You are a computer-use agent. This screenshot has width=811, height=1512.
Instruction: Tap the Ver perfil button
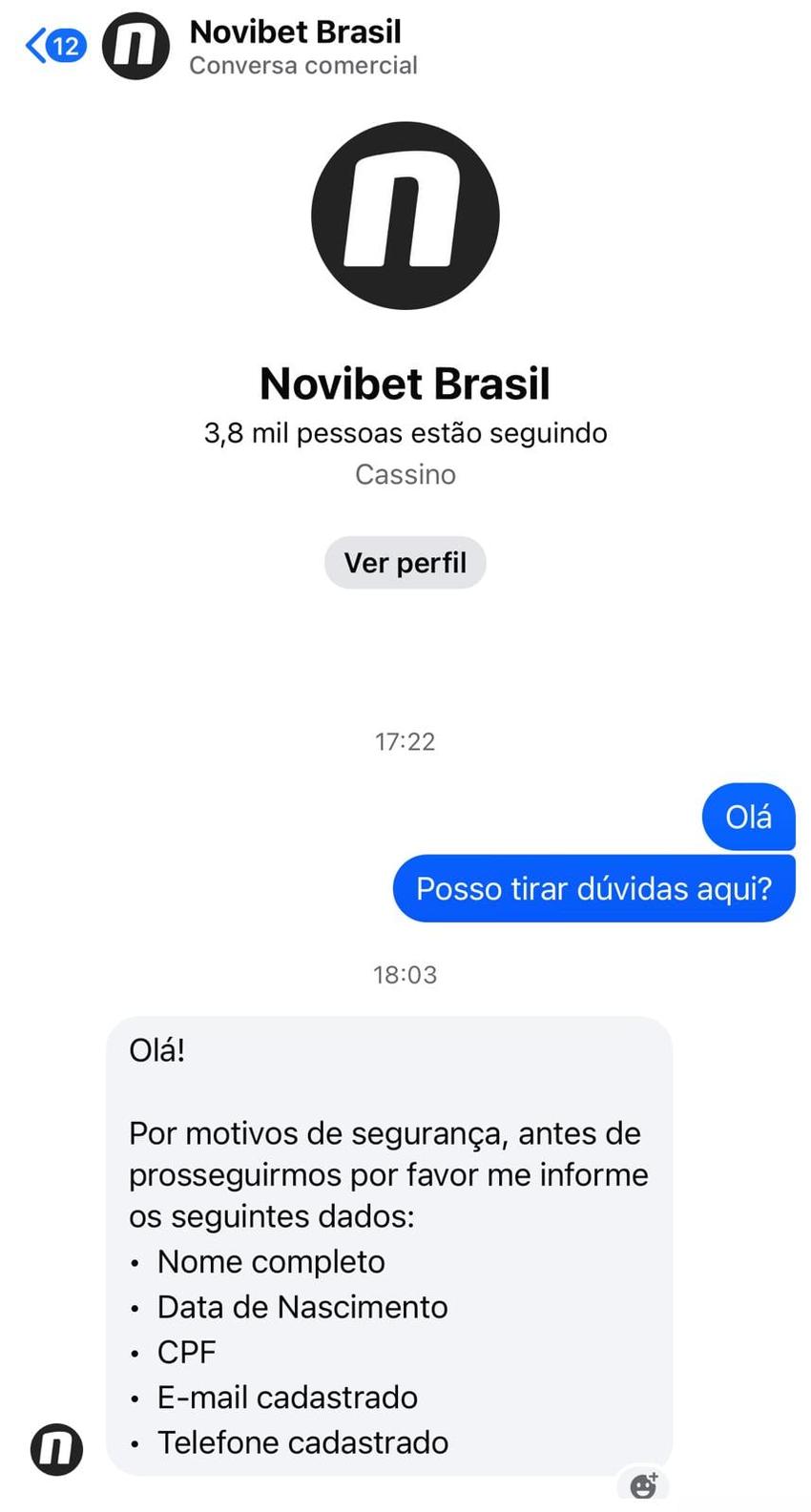(405, 562)
